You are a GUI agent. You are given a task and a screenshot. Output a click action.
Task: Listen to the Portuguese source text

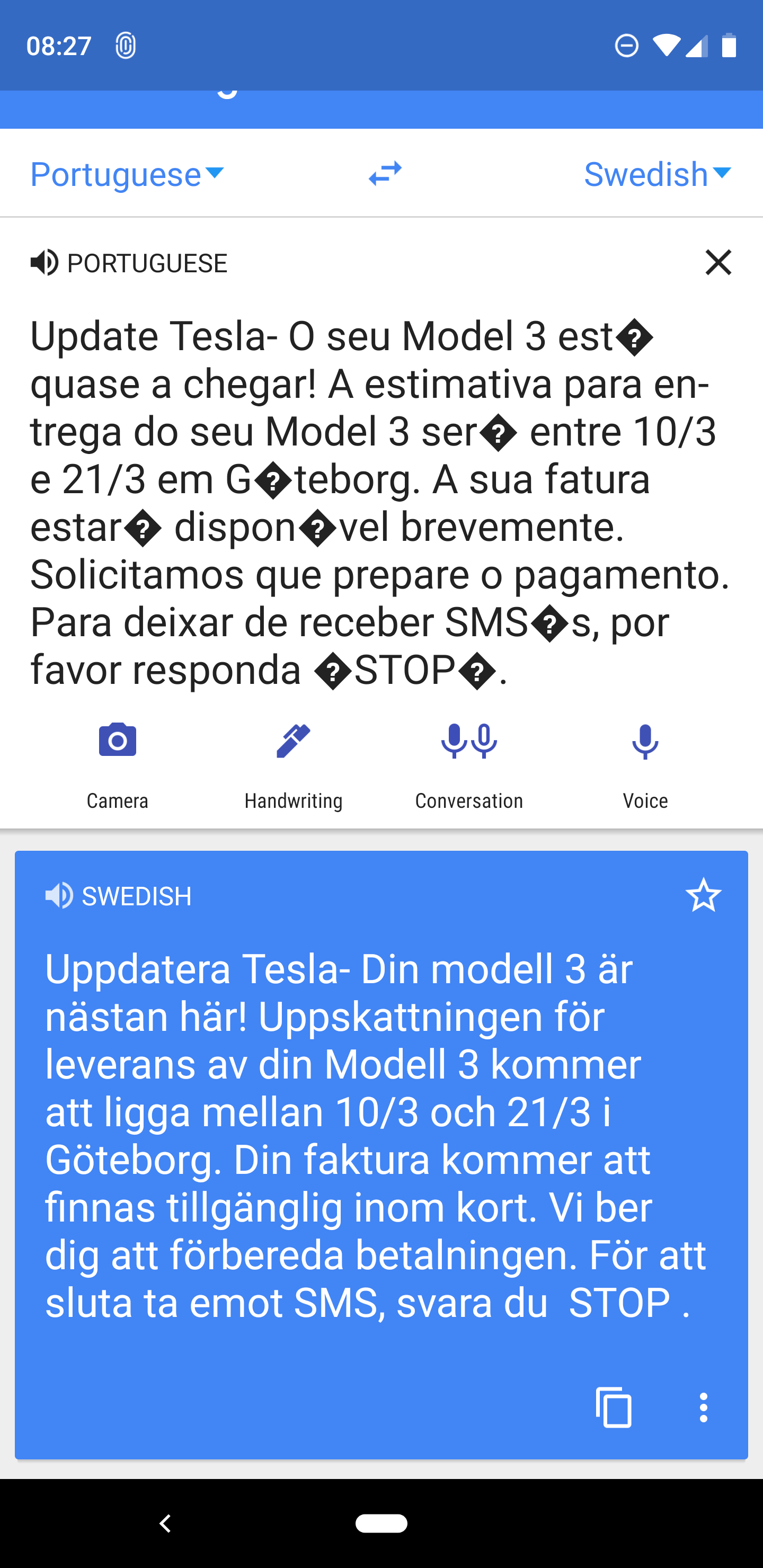coord(45,263)
